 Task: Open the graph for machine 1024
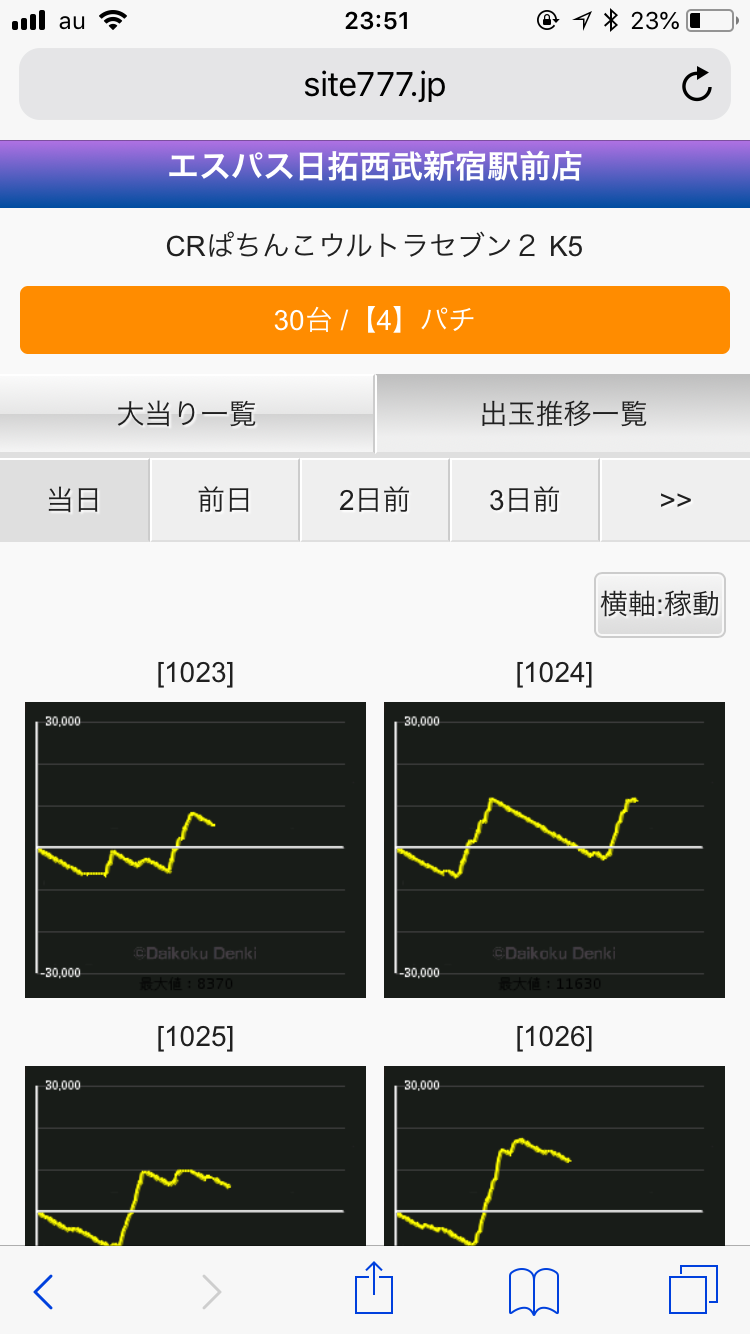point(554,850)
